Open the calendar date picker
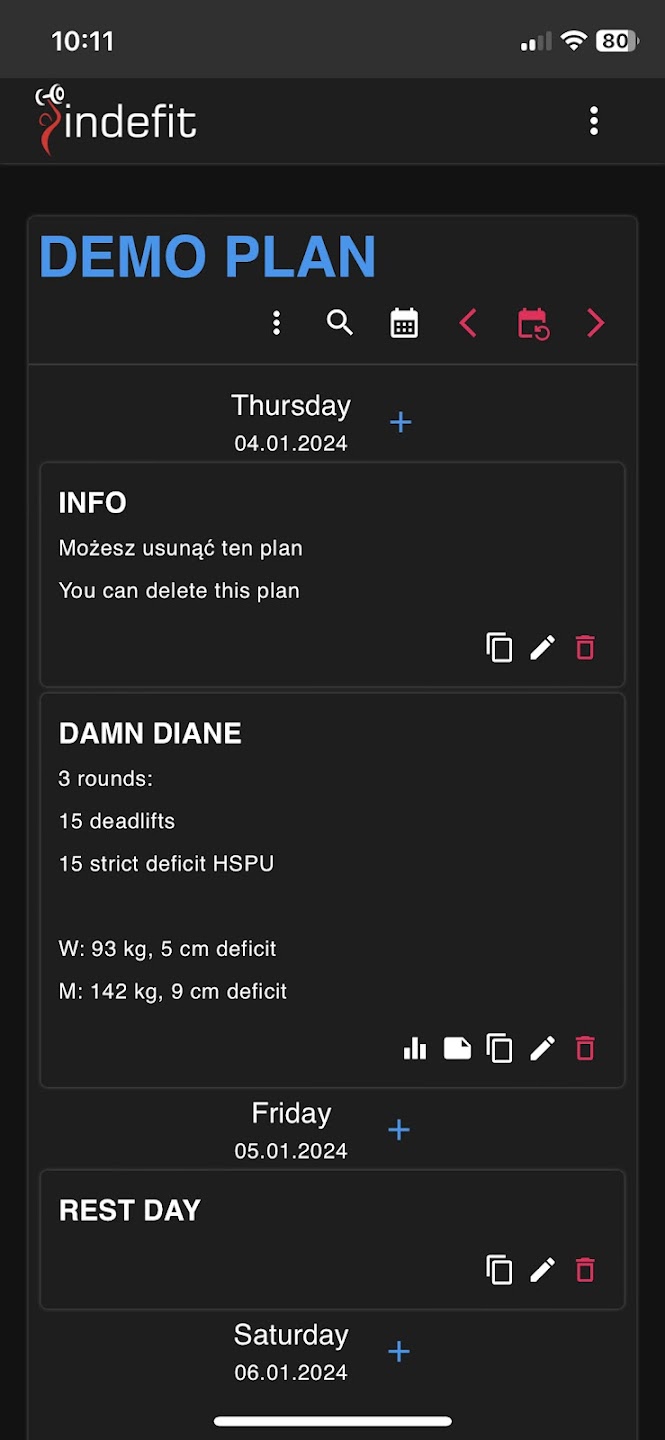665x1440 pixels. point(404,323)
